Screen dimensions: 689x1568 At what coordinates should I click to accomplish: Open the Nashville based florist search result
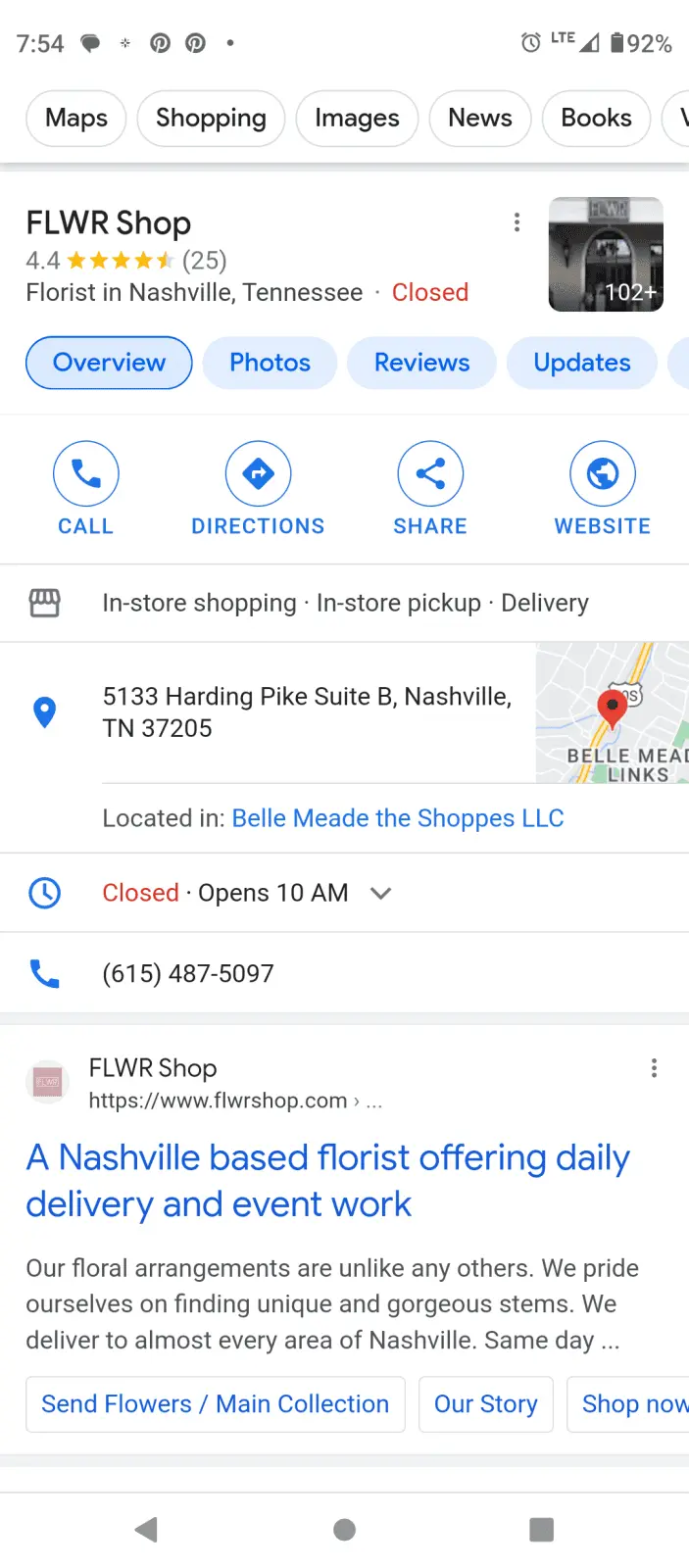(327, 1181)
